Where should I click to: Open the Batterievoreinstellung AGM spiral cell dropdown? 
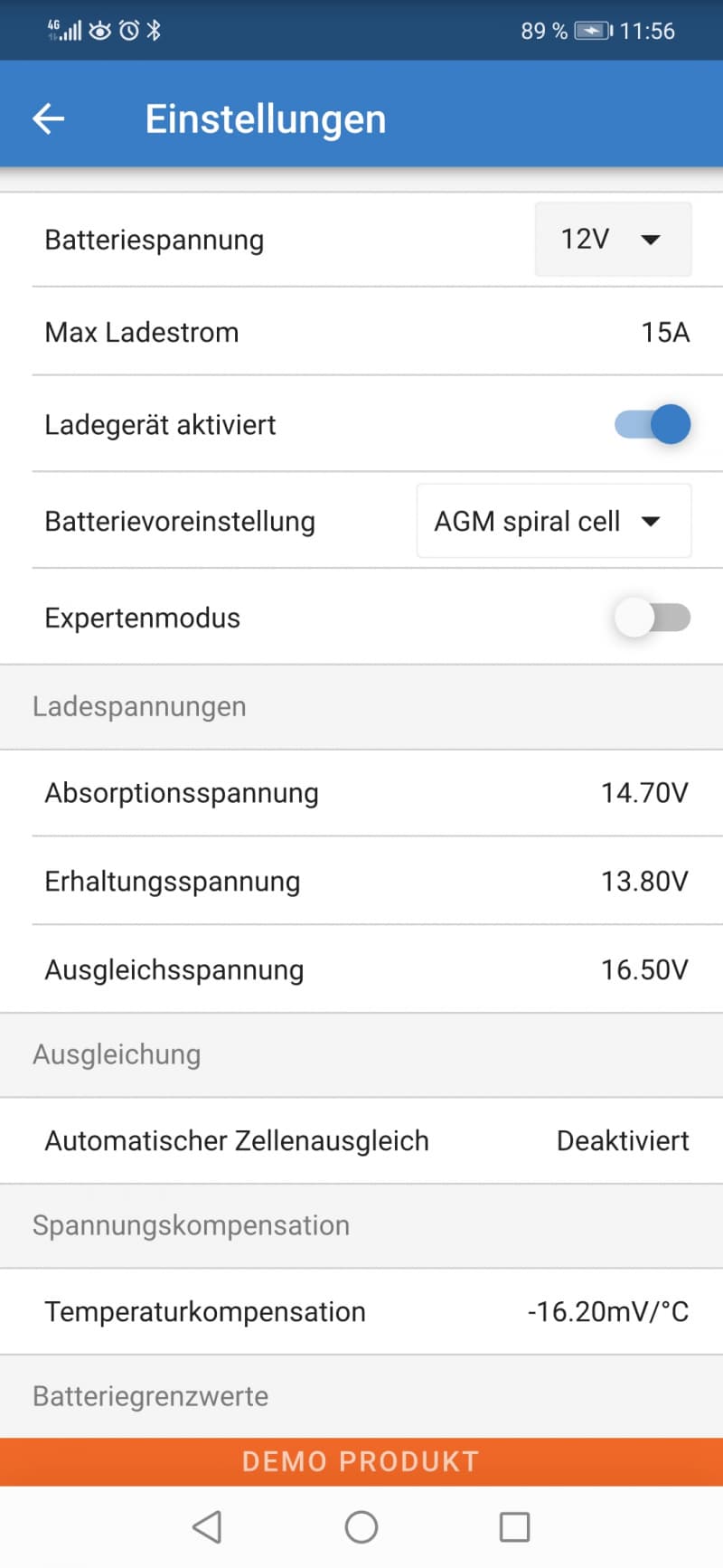554,521
